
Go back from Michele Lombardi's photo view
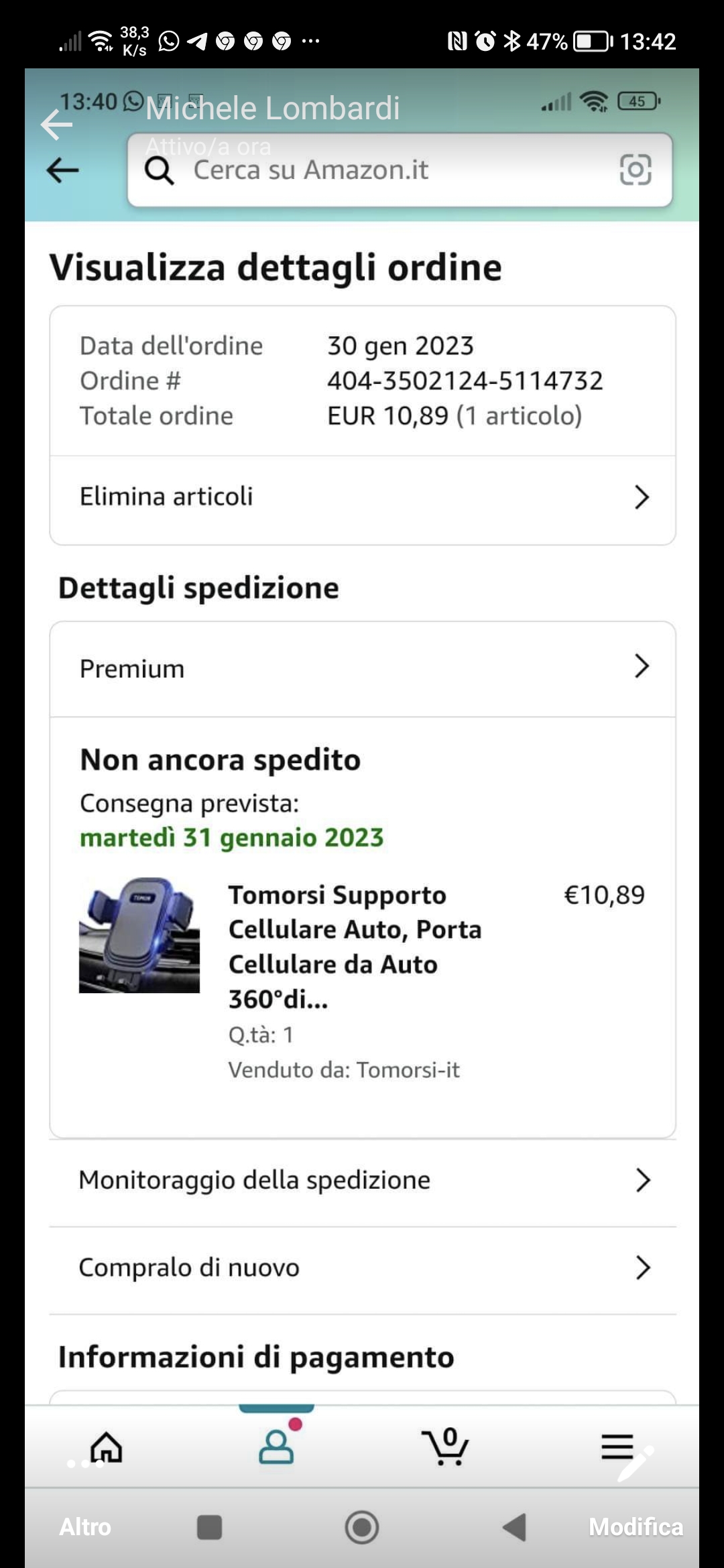(56, 125)
